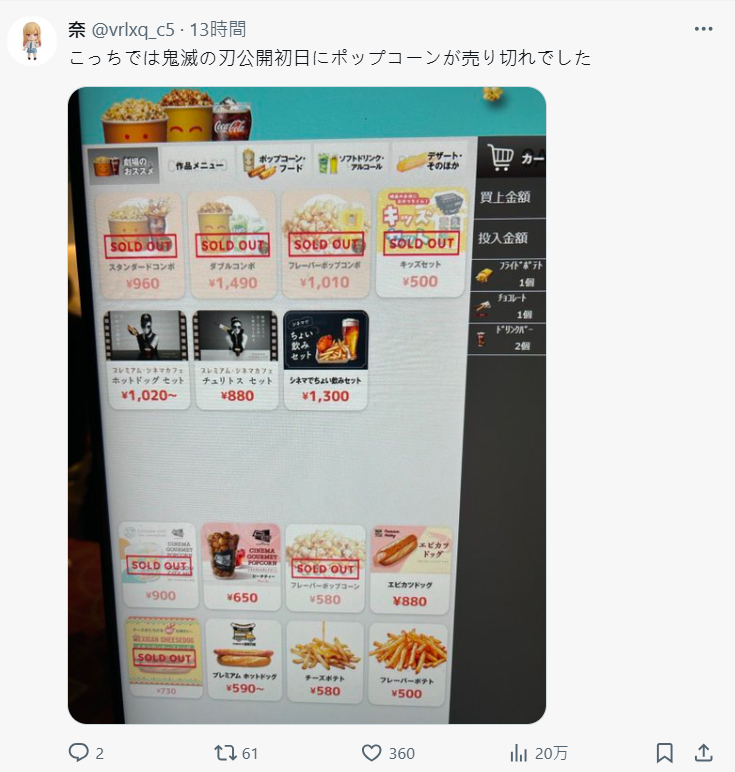Viewport: 735px width, 772px height.
Task: Open the reply icon under the post
Action: (x=79, y=753)
